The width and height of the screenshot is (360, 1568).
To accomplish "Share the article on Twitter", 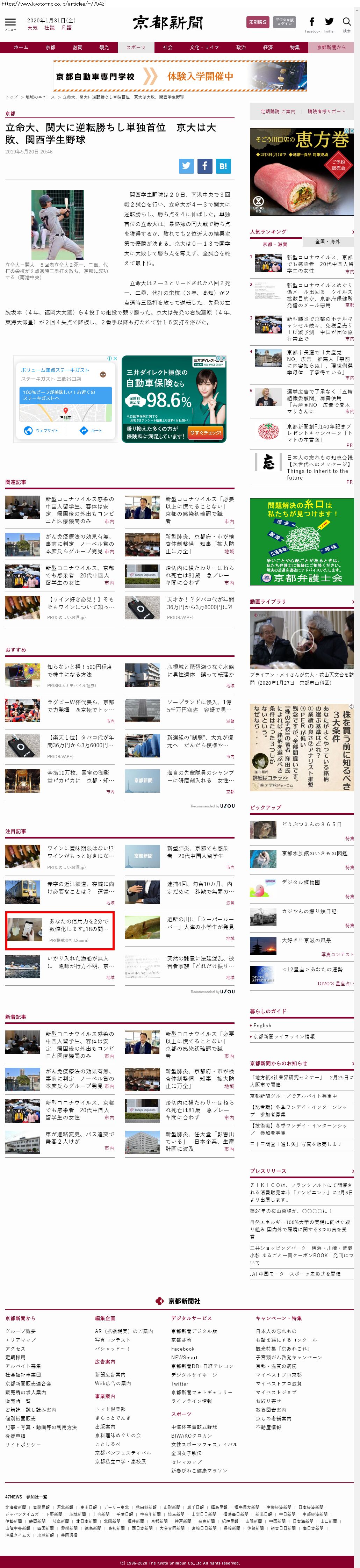I will click(x=186, y=166).
